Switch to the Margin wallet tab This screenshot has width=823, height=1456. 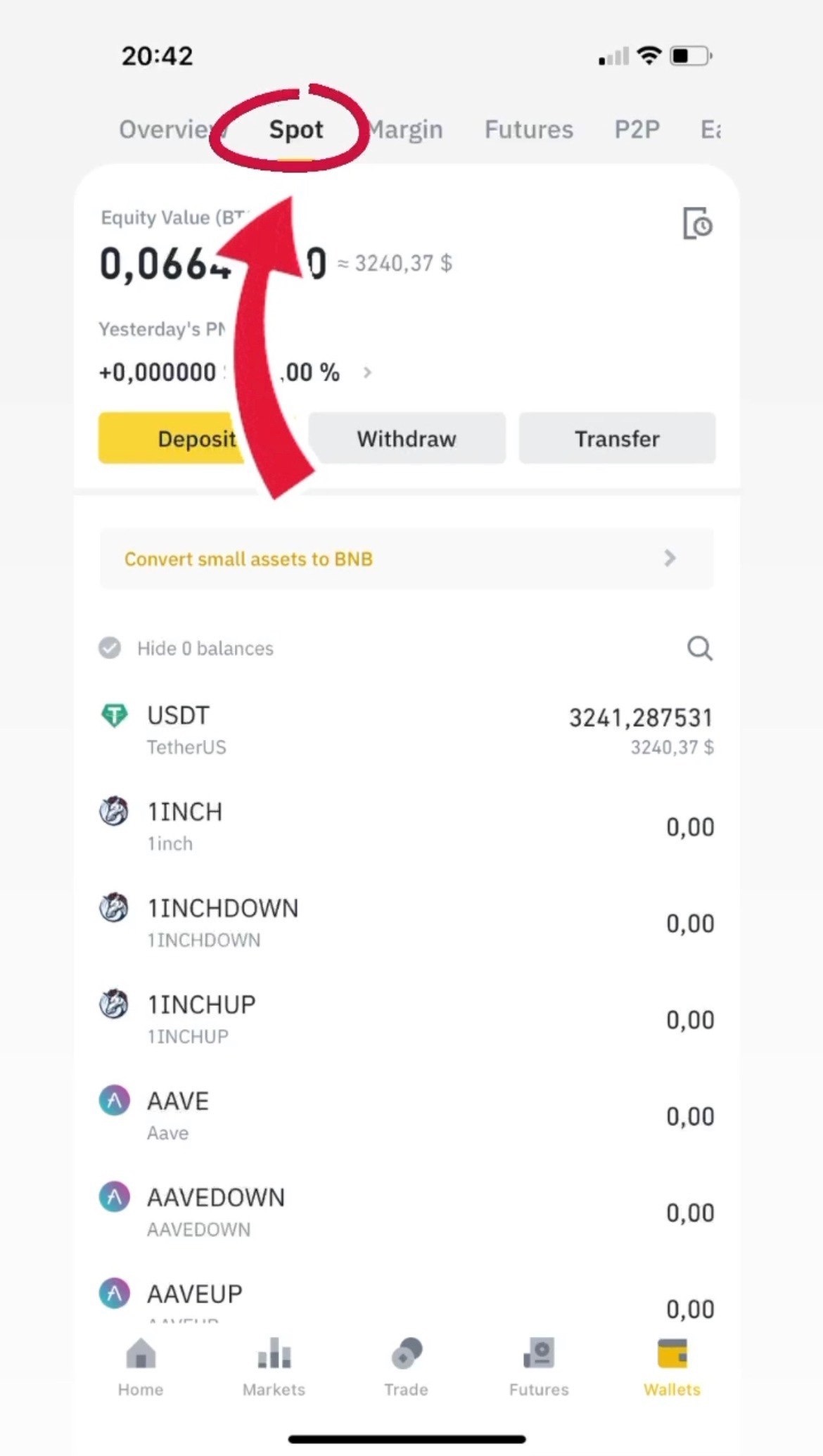pos(406,130)
